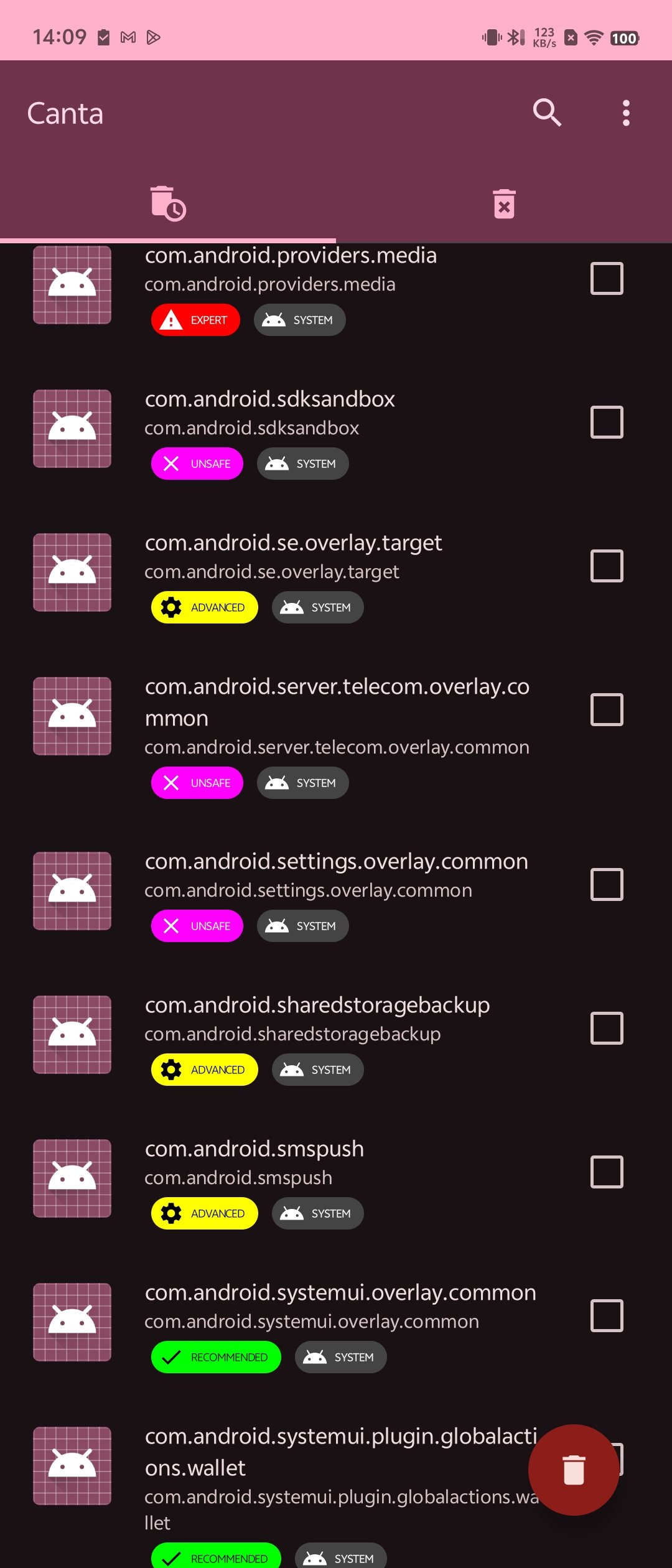Switch to the installed apps trash-clock tab
This screenshot has width=672, height=1568.
168,203
